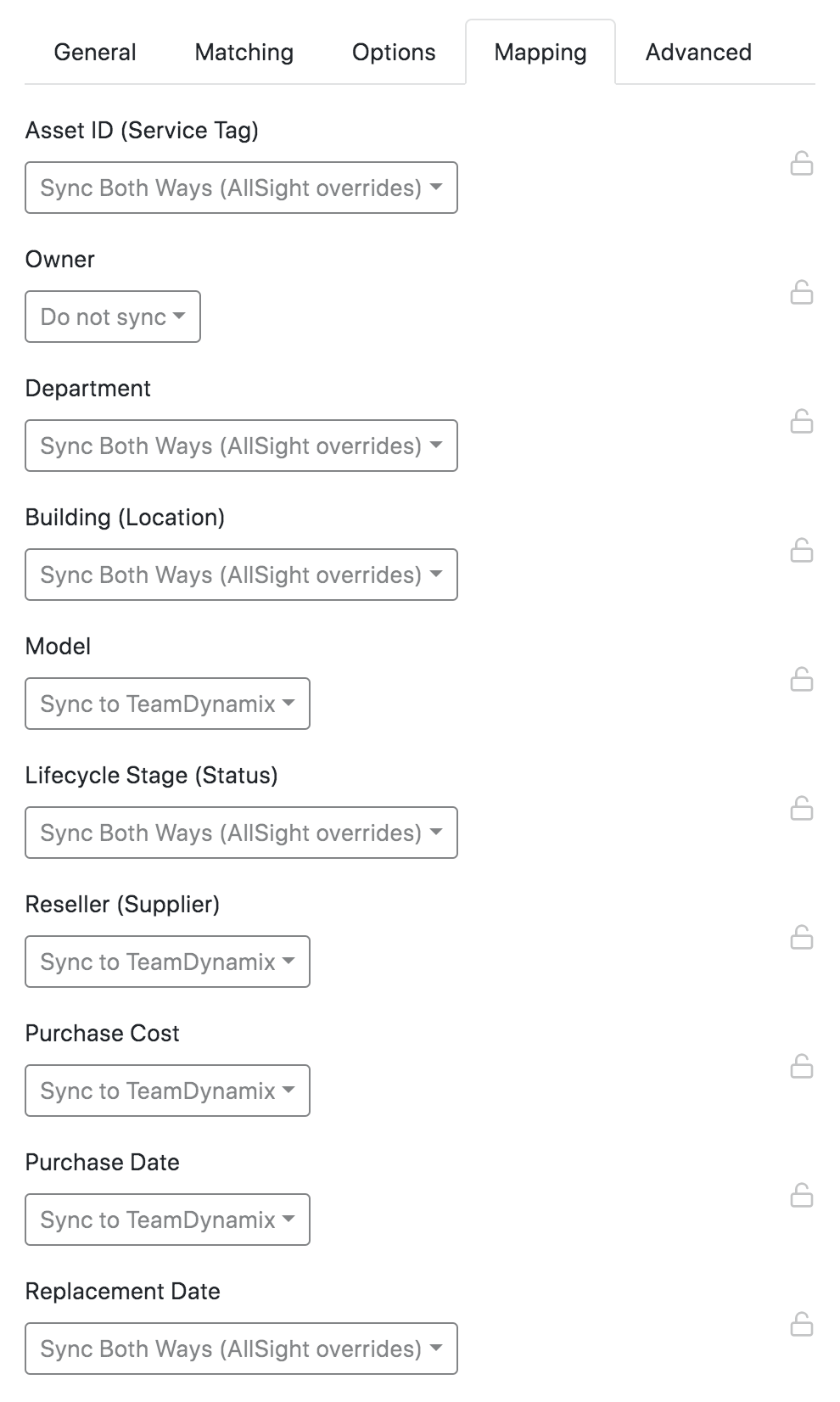The height and width of the screenshot is (1402, 840).
Task: Click the lock icon for Building (Location)
Action: click(802, 552)
